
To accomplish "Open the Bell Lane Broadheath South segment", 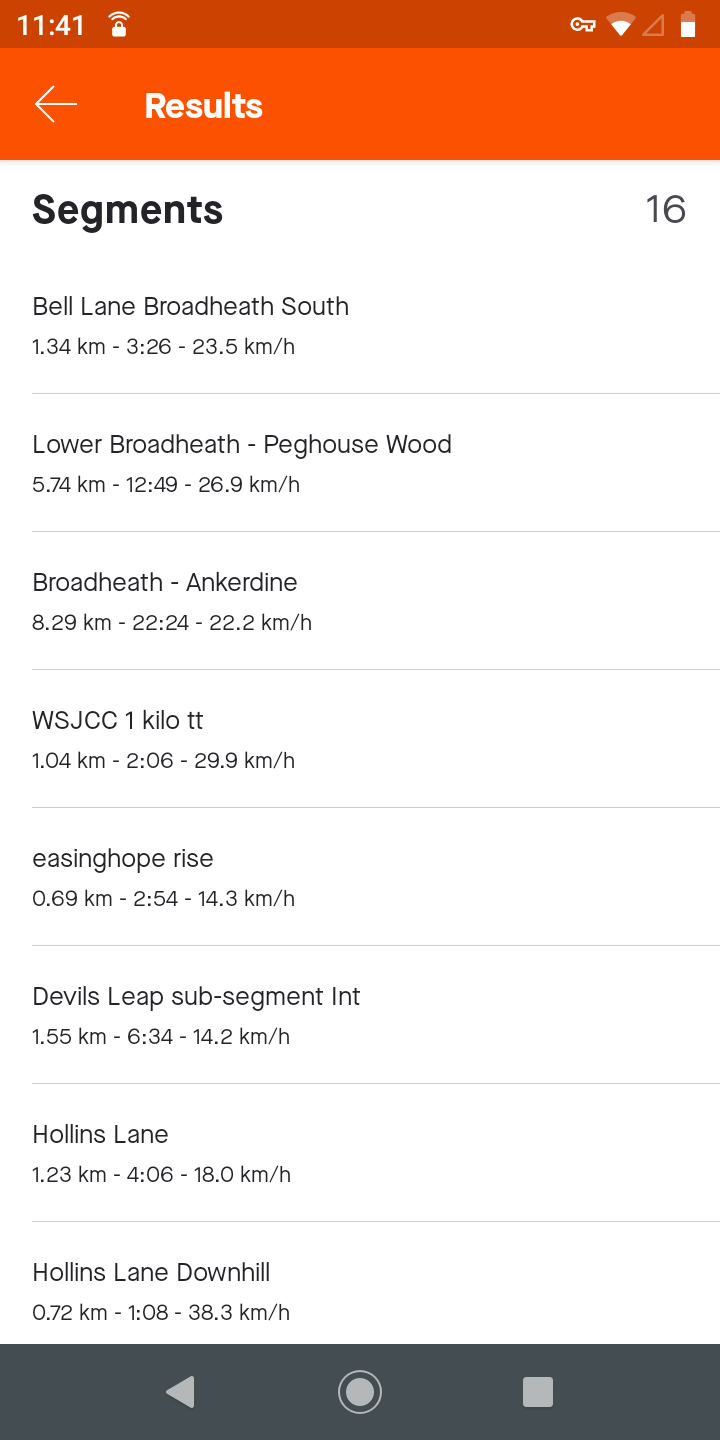I will coord(360,325).
